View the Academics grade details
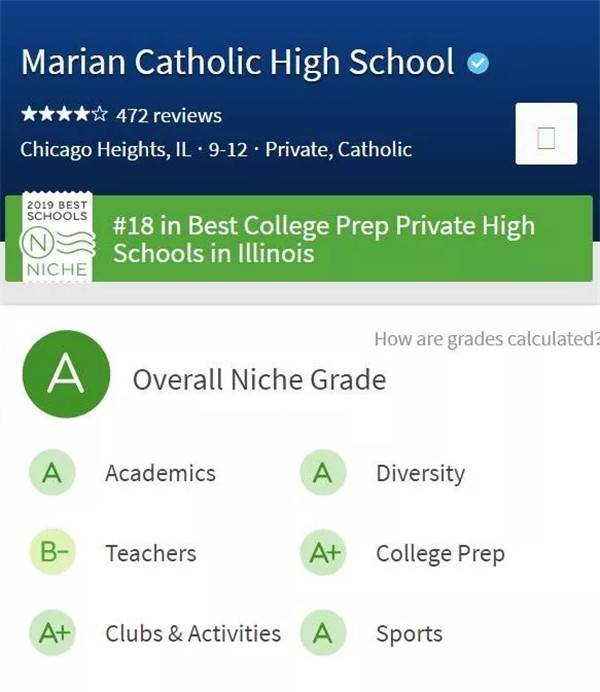Image resolution: width=600 pixels, height=692 pixels. coord(159,473)
